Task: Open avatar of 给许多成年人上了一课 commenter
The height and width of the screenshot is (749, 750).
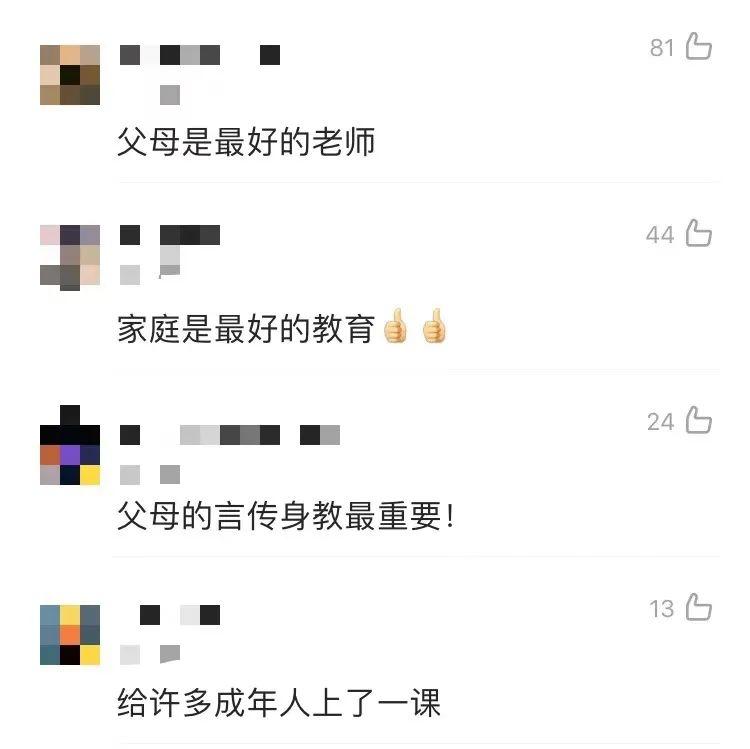Action: [x=70, y=635]
